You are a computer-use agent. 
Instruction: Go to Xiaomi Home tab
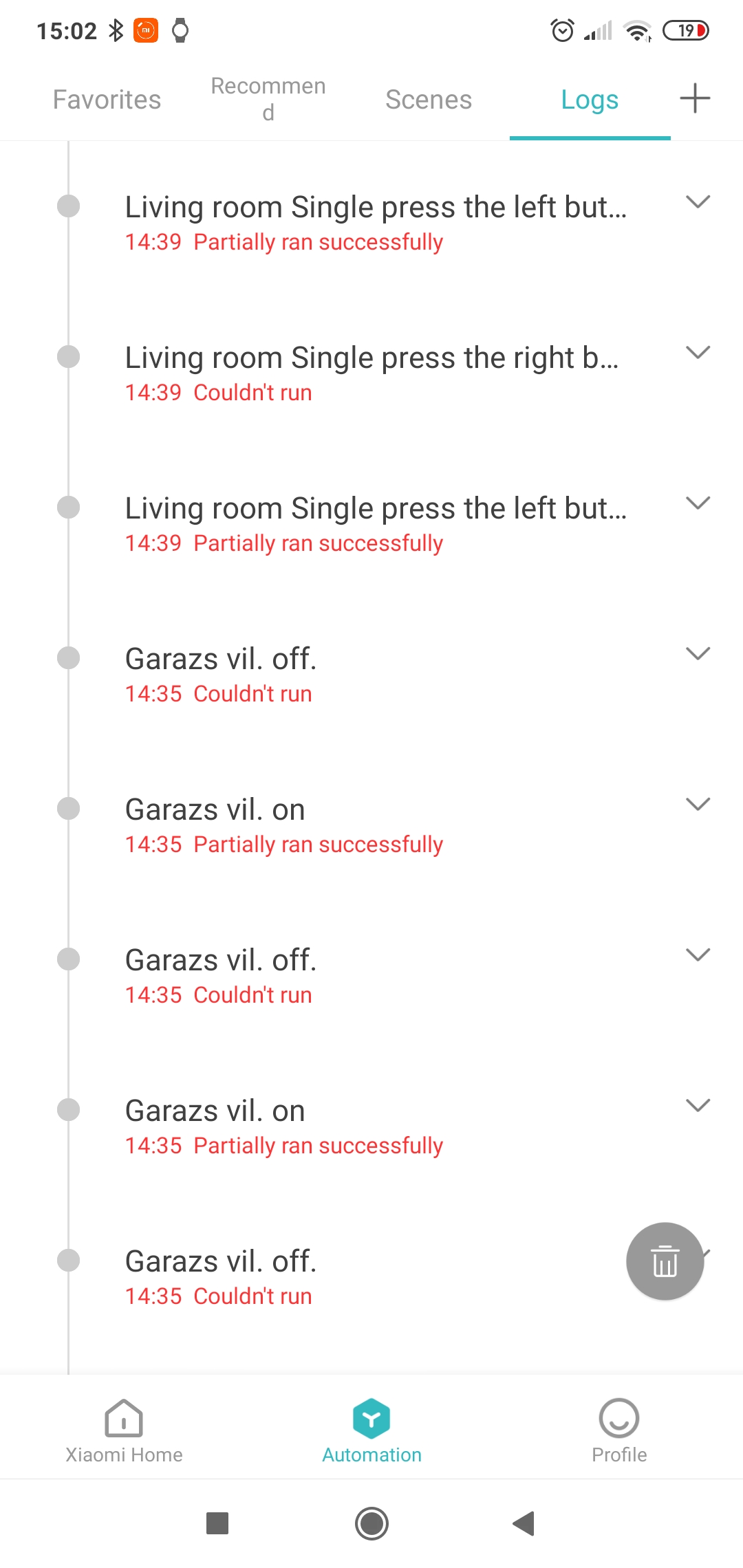pyautogui.click(x=124, y=1430)
